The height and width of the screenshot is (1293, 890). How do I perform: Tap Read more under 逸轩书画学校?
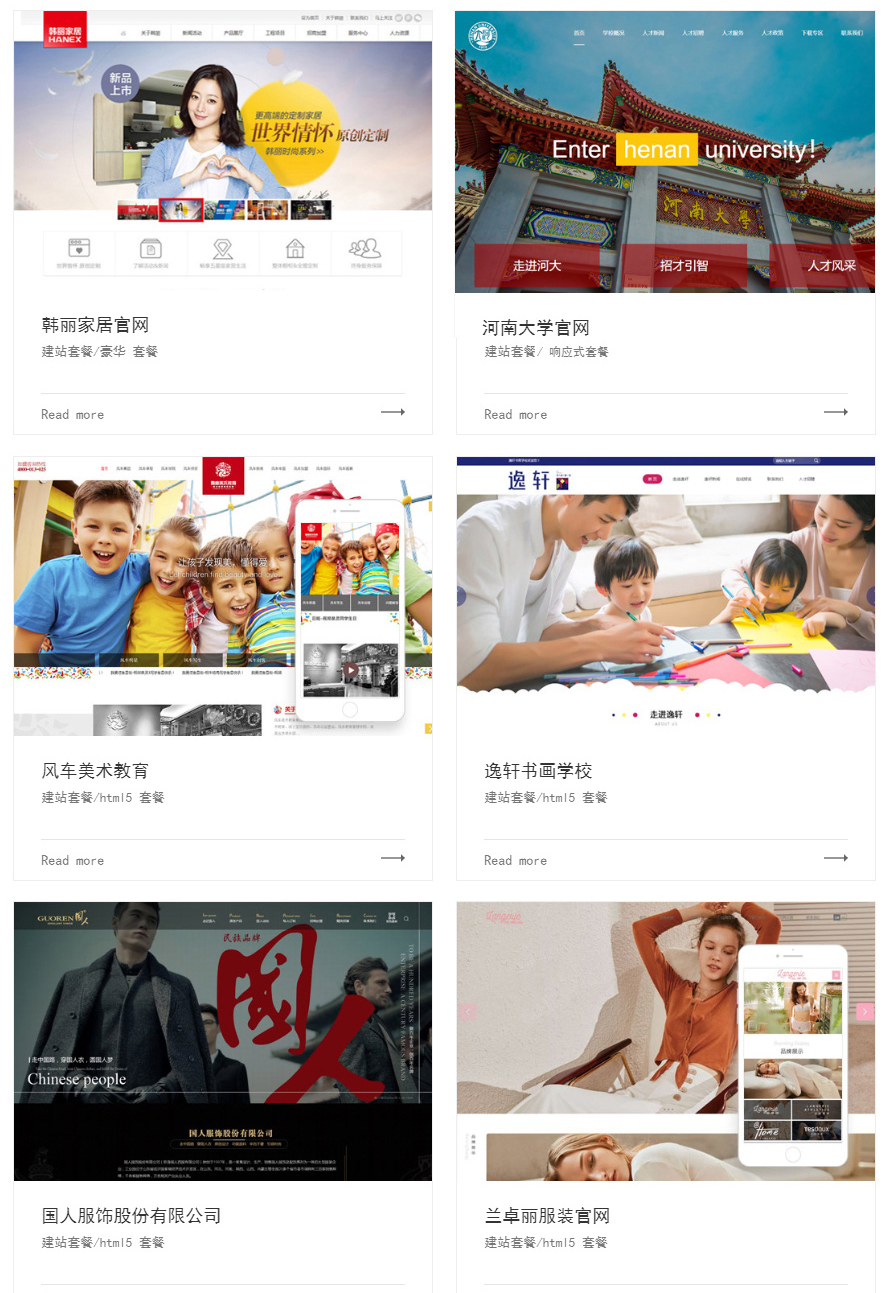(x=515, y=860)
